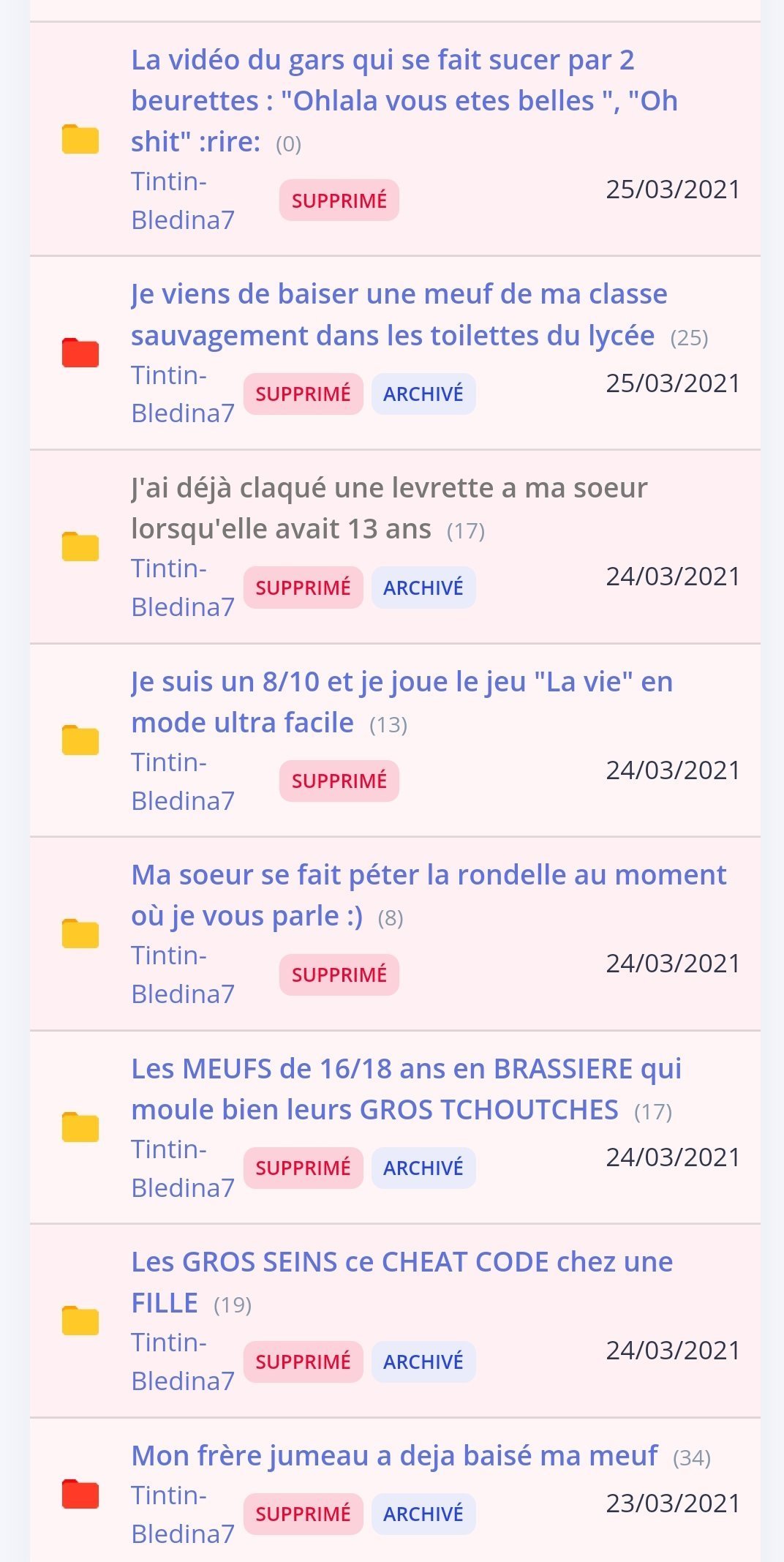This screenshot has height=1562, width=784.
Task: Open author Tintin-Bledina7 on the 23/03/2021 thread
Action: pyautogui.click(x=183, y=1514)
